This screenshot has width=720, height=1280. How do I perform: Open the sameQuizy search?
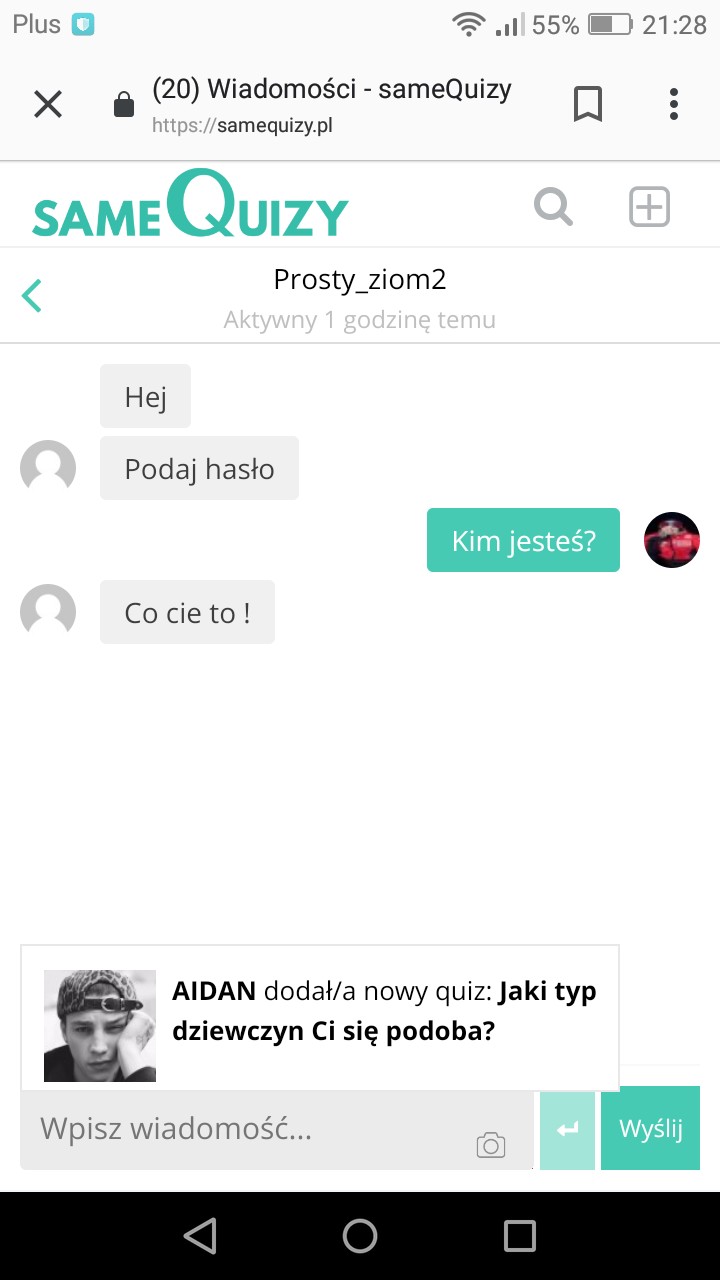[x=553, y=207]
